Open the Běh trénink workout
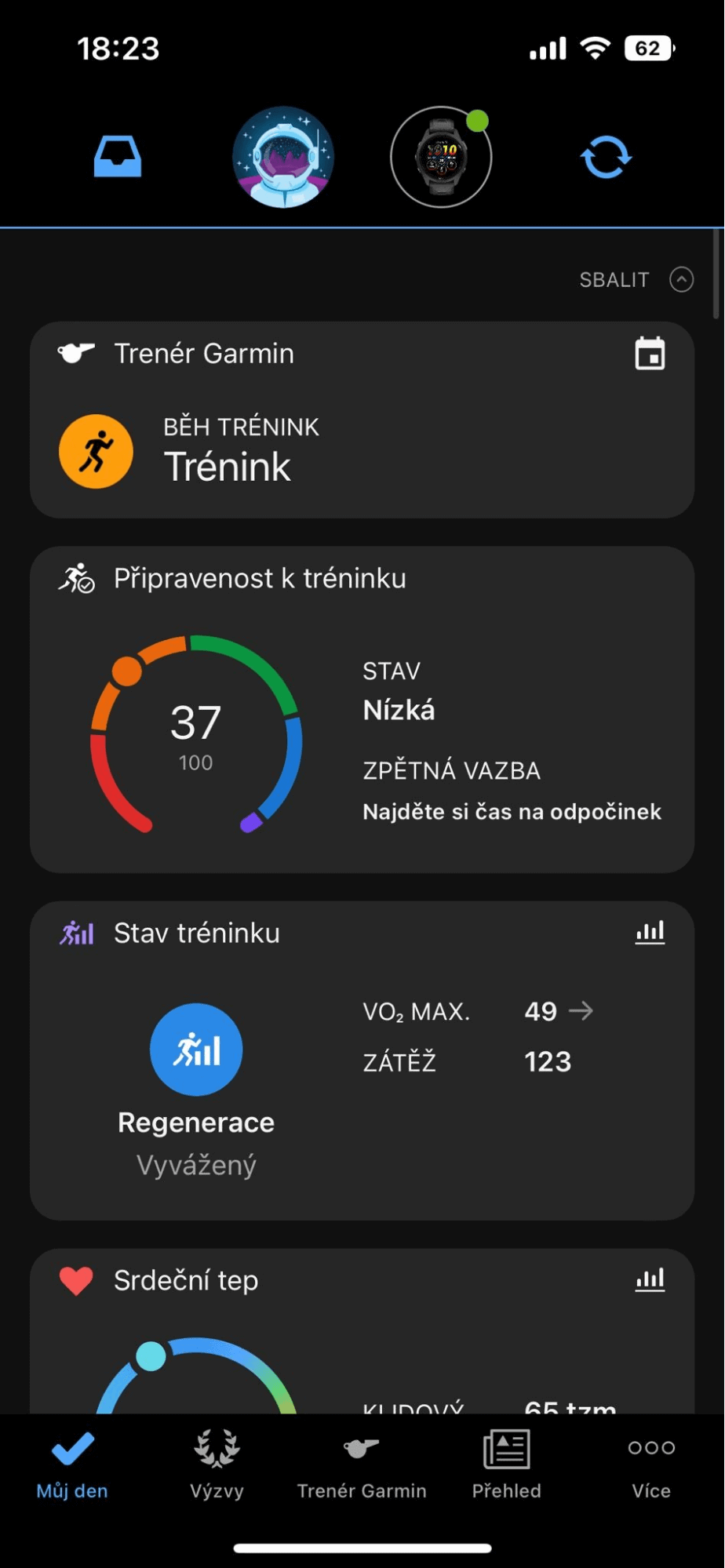725x1568 pixels. coord(228,452)
